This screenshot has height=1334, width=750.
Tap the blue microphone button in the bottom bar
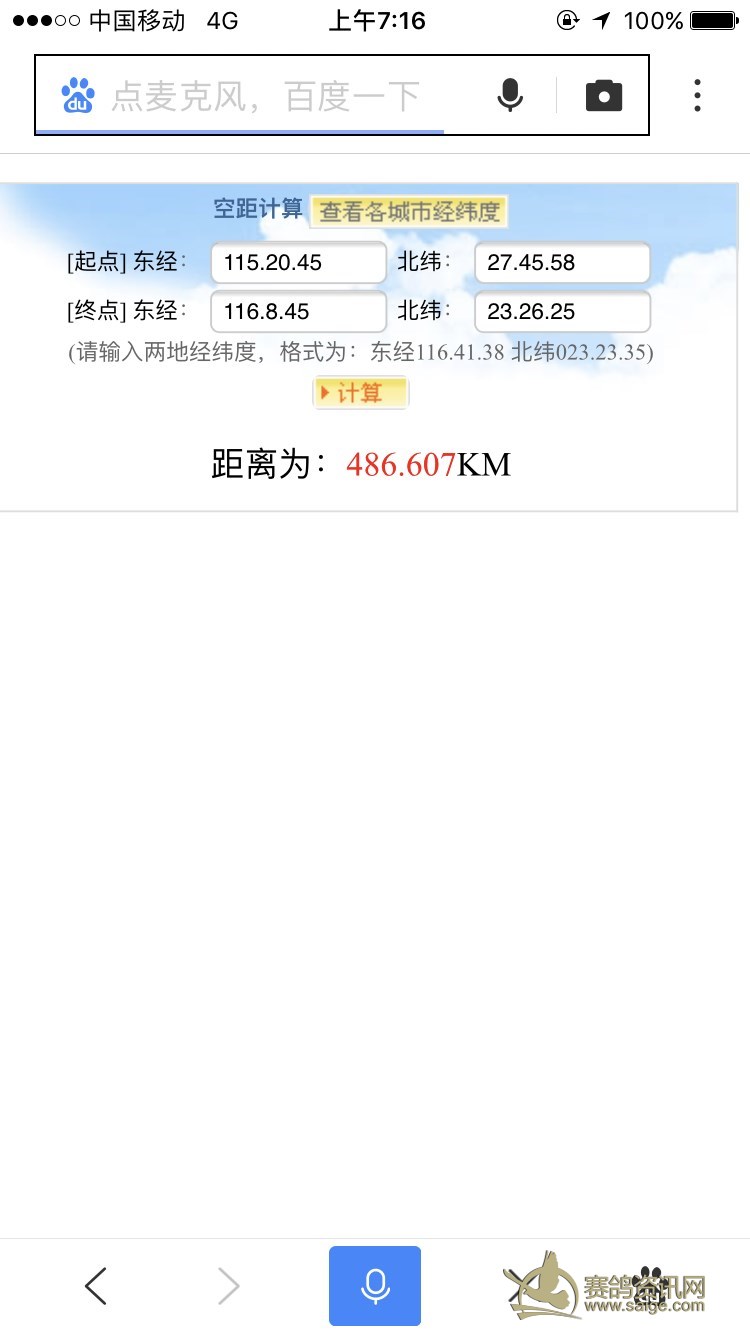coord(375,1286)
